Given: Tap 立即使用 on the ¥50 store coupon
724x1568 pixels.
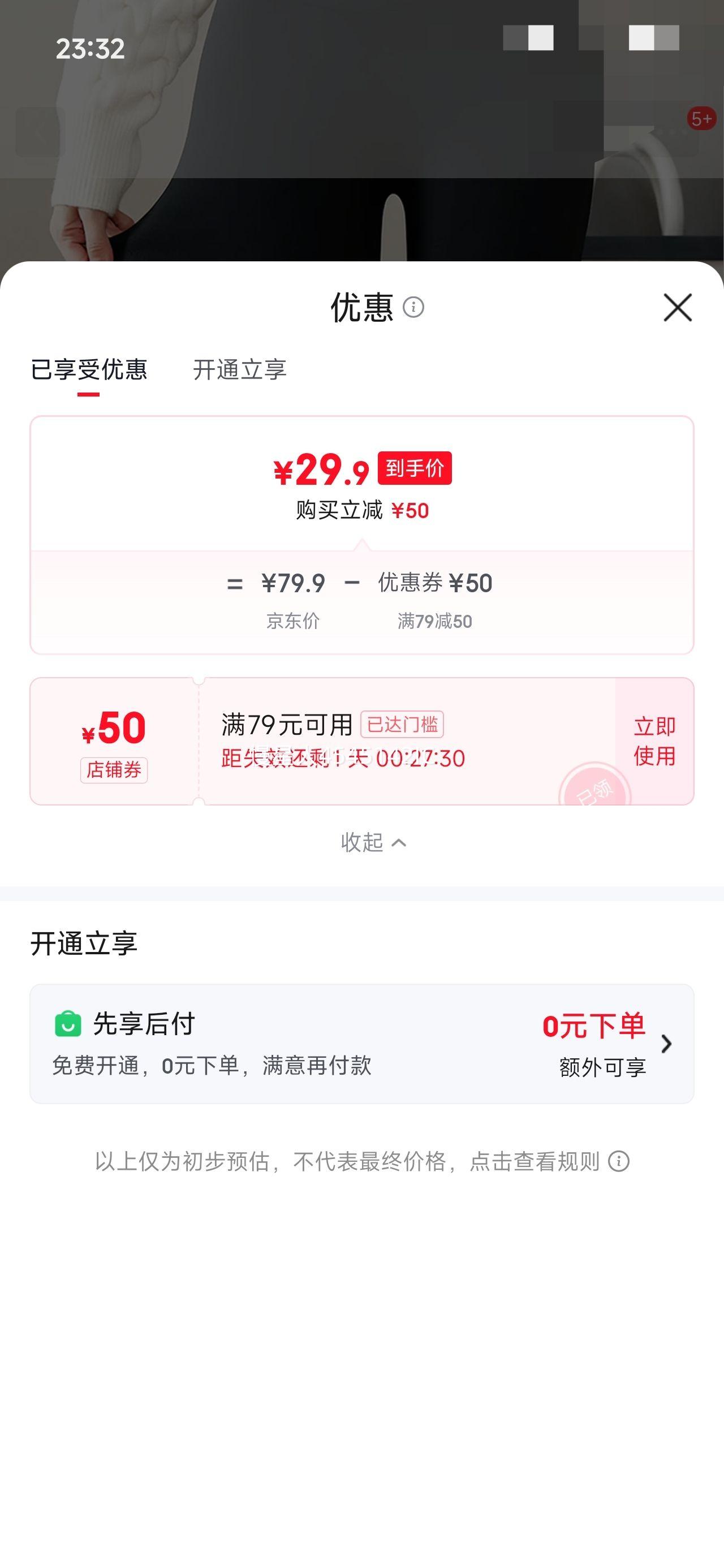Looking at the screenshot, I should coord(654,741).
